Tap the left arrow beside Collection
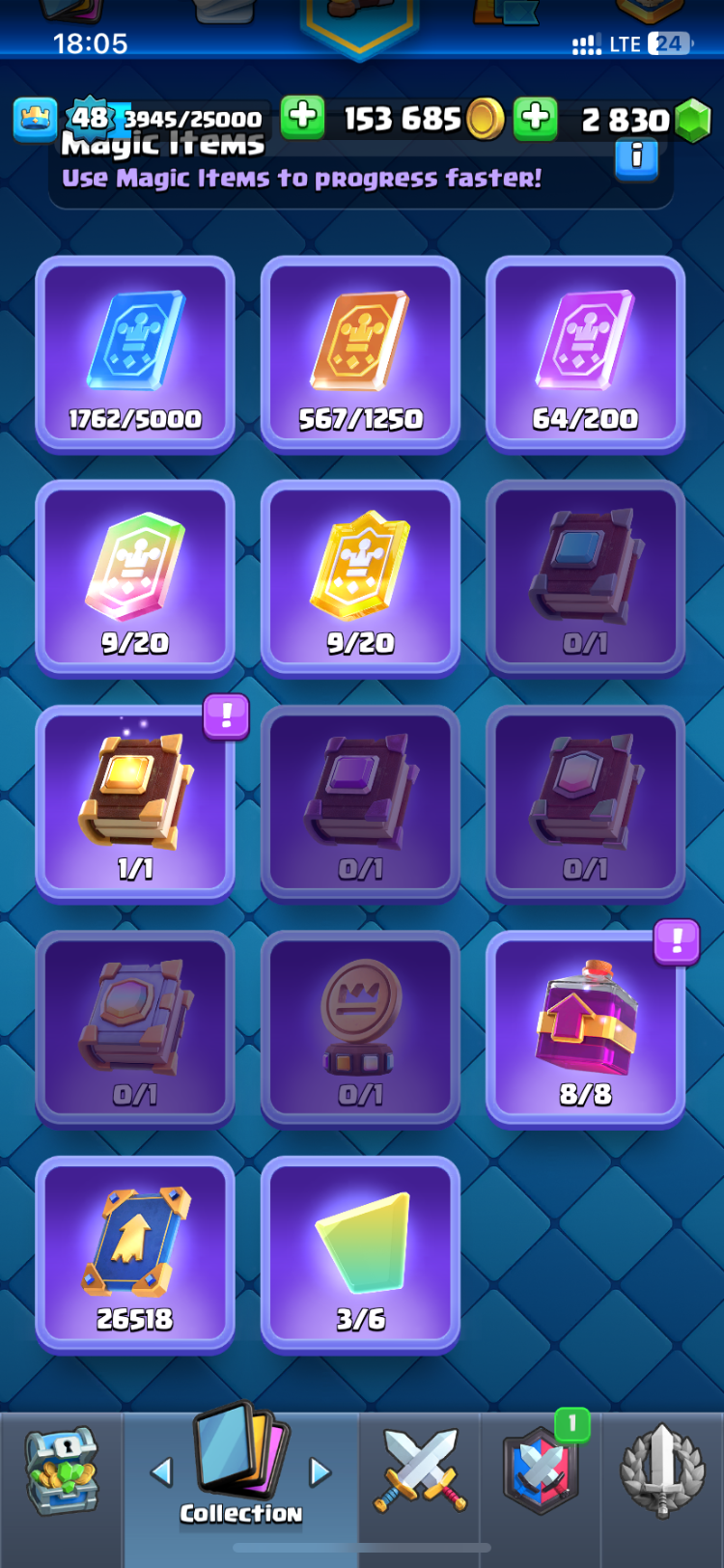724x1568 pixels. (x=161, y=1472)
